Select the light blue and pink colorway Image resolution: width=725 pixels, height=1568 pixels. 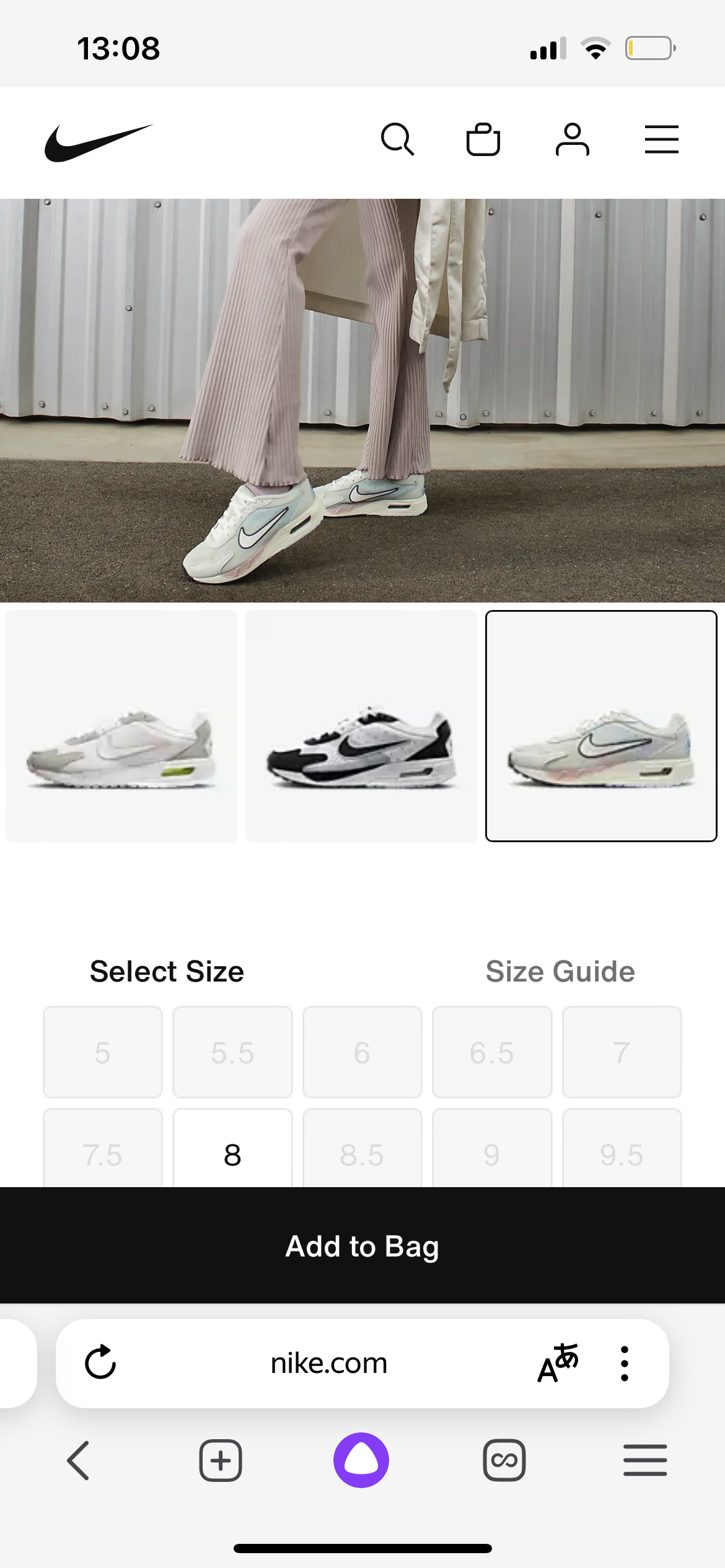601,726
